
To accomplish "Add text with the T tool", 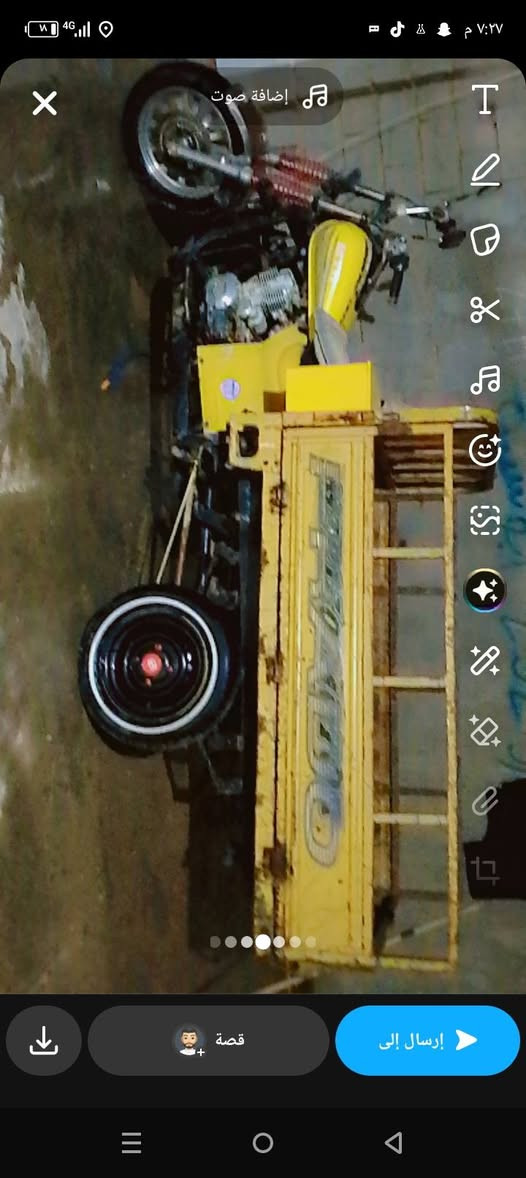I will point(485,99).
